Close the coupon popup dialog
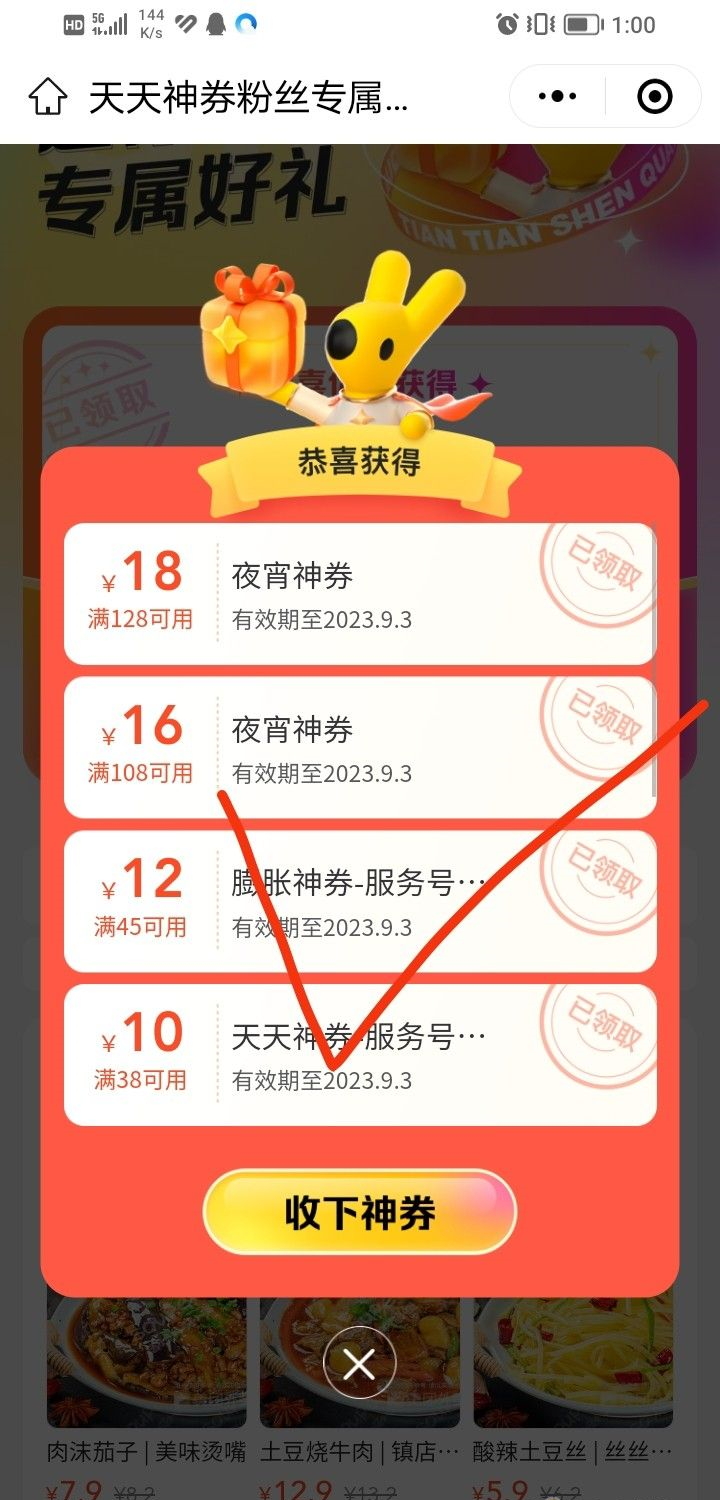This screenshot has height=1500, width=720. 359,1363
